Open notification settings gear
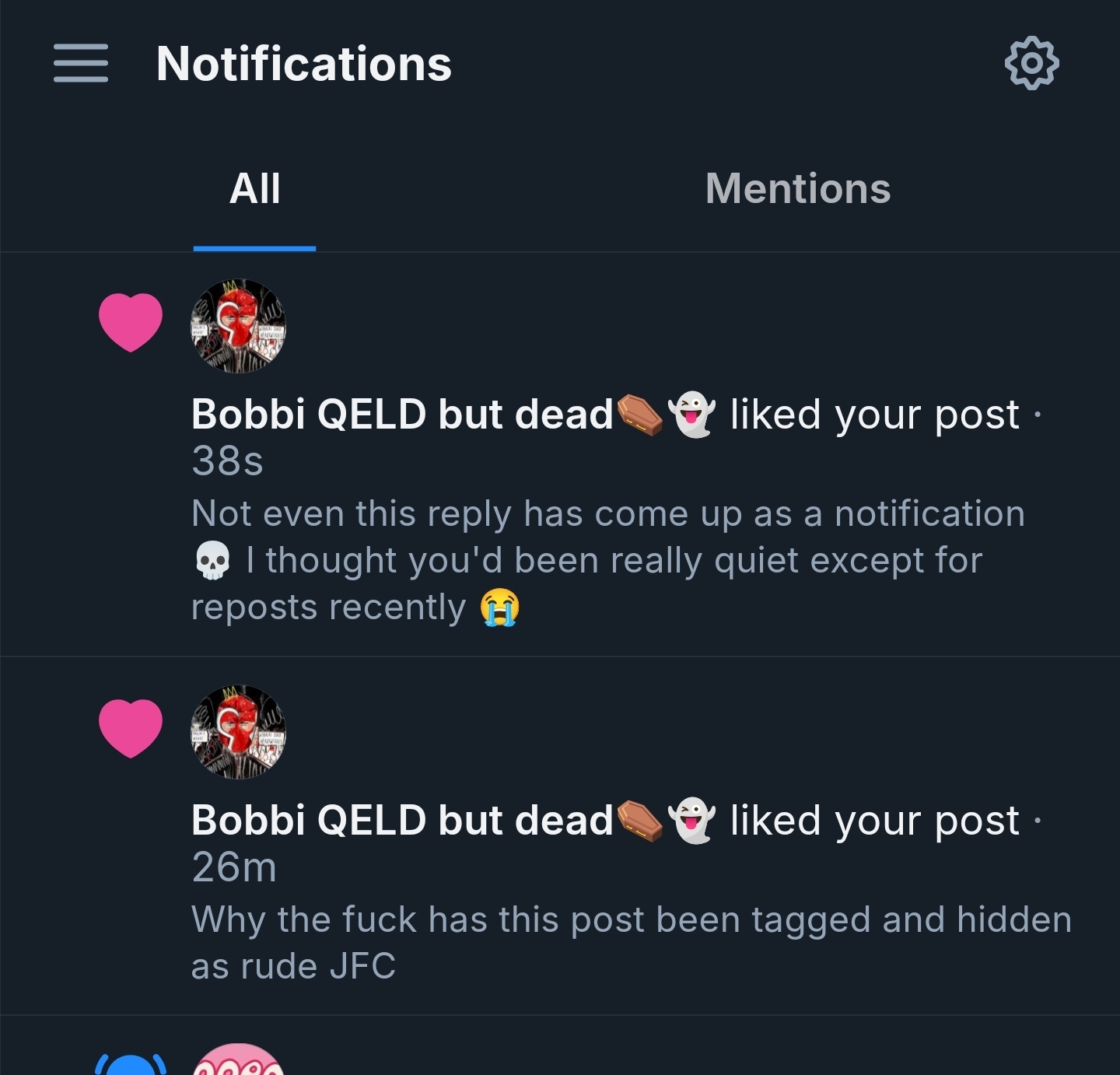1120x1075 pixels. 1031,63
